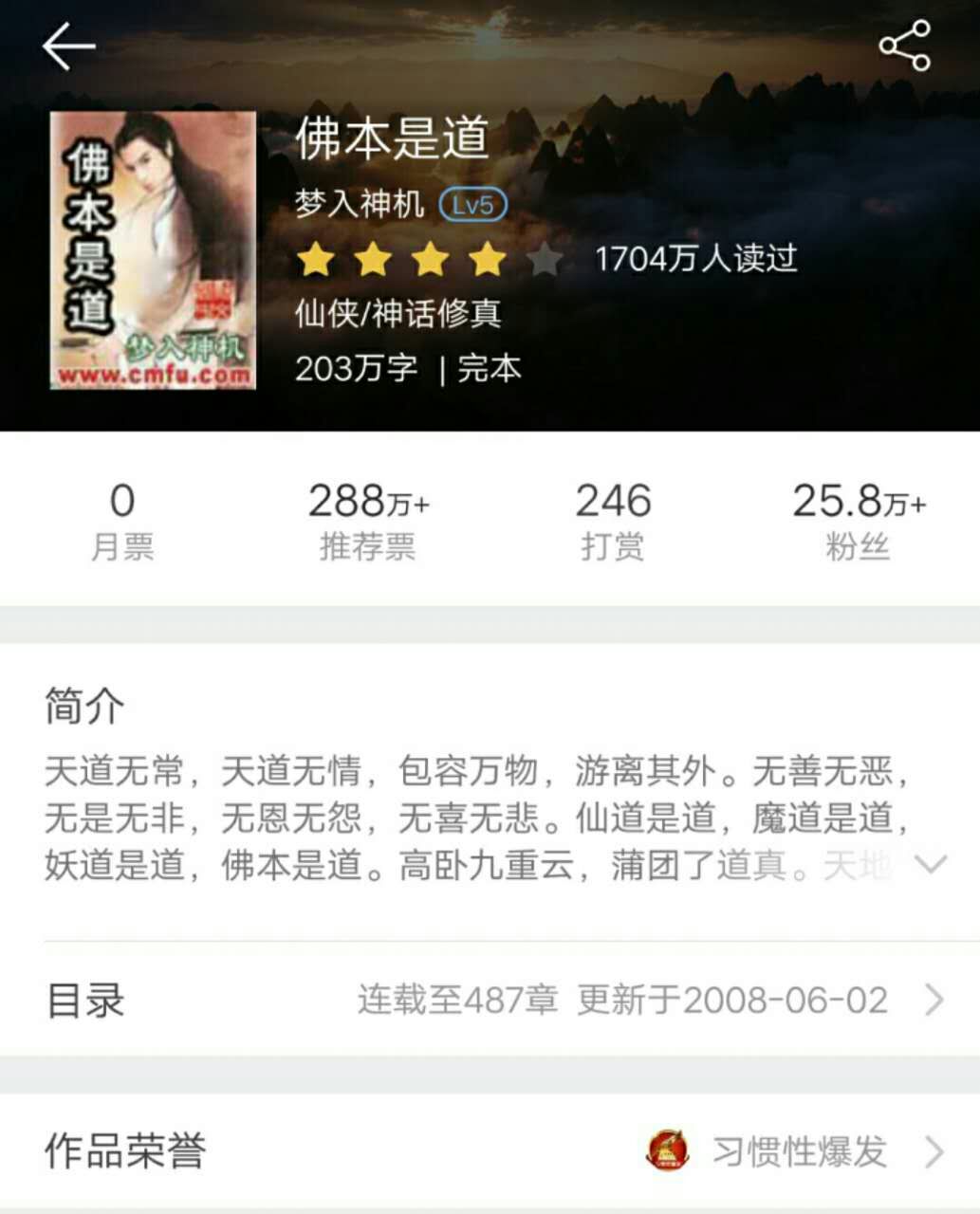The height and width of the screenshot is (1214, 980).
Task: Tap the 月票 (monthly ticket) icon counter
Action: (122, 515)
